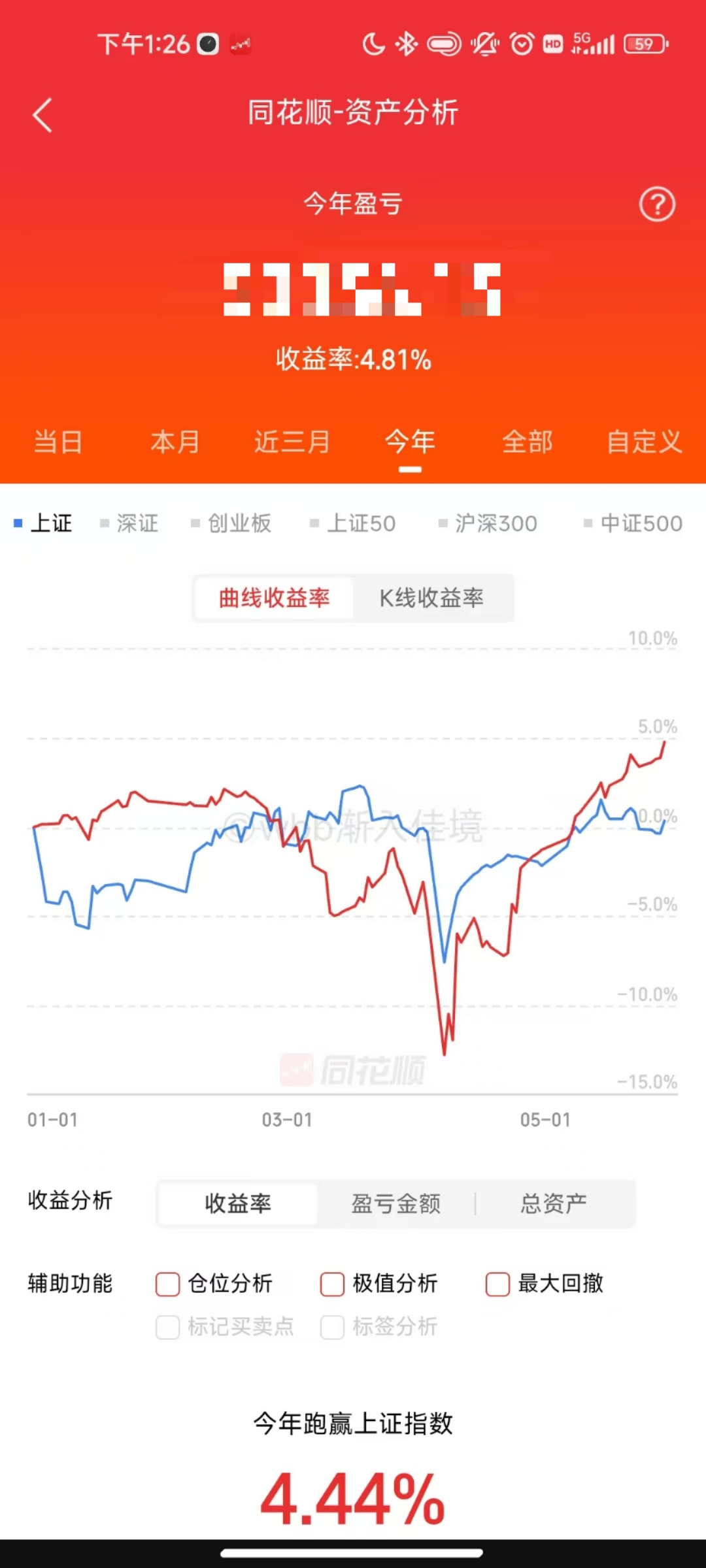Enable the 仓位分析 checkbox

[x=168, y=1284]
